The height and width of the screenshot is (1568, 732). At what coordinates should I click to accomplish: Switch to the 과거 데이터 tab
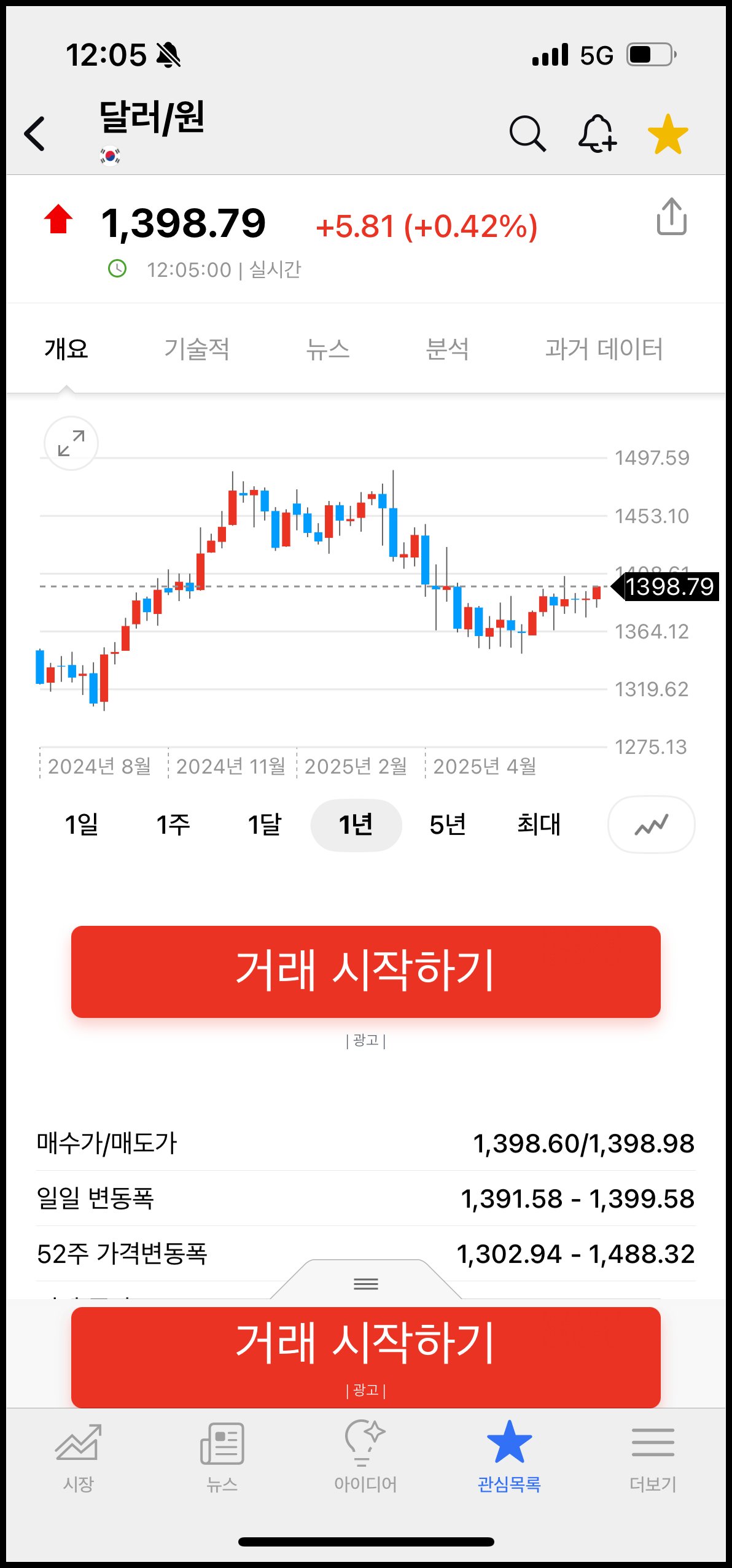point(604,349)
